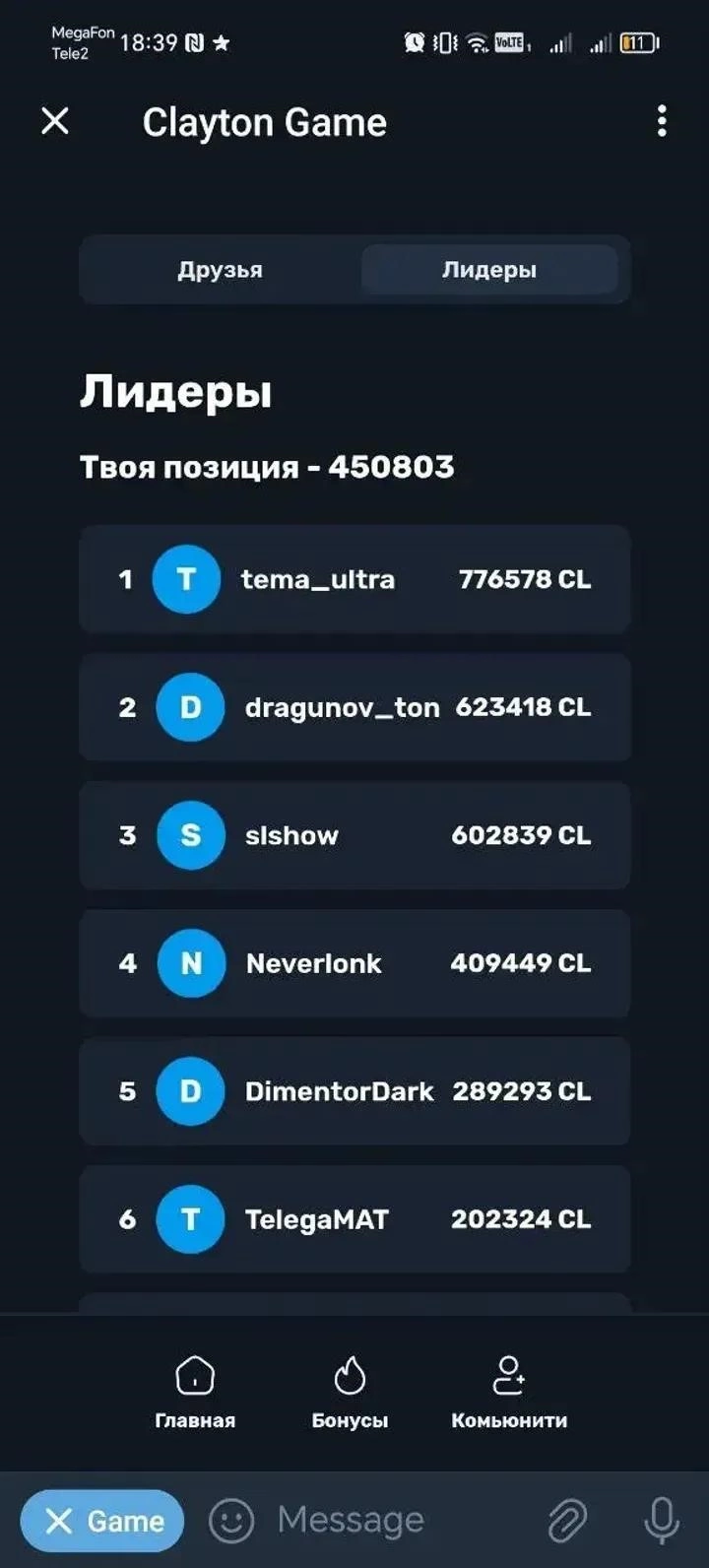Image resolution: width=709 pixels, height=1568 pixels.
Task: Open the three-dot overflow menu
Action: [x=661, y=121]
